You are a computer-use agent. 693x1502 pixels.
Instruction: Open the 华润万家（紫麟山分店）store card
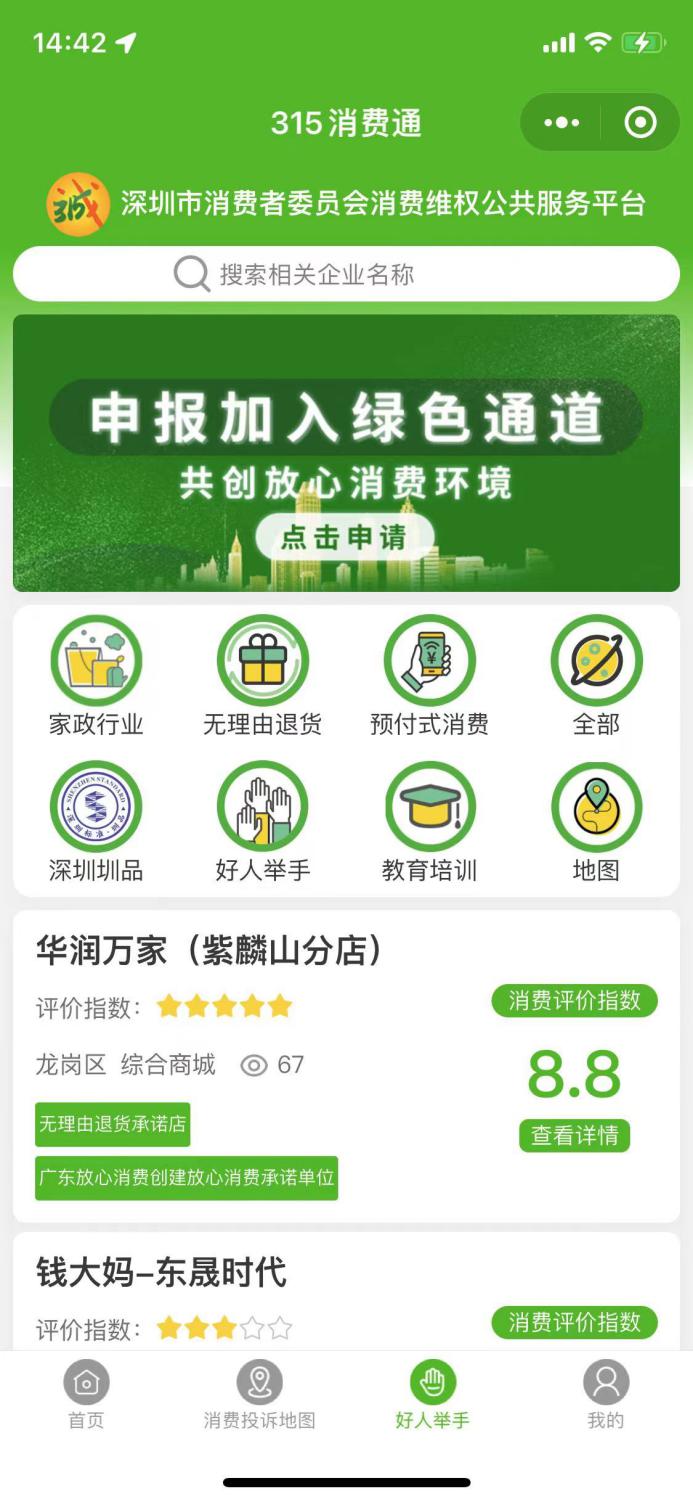[x=210, y=951]
